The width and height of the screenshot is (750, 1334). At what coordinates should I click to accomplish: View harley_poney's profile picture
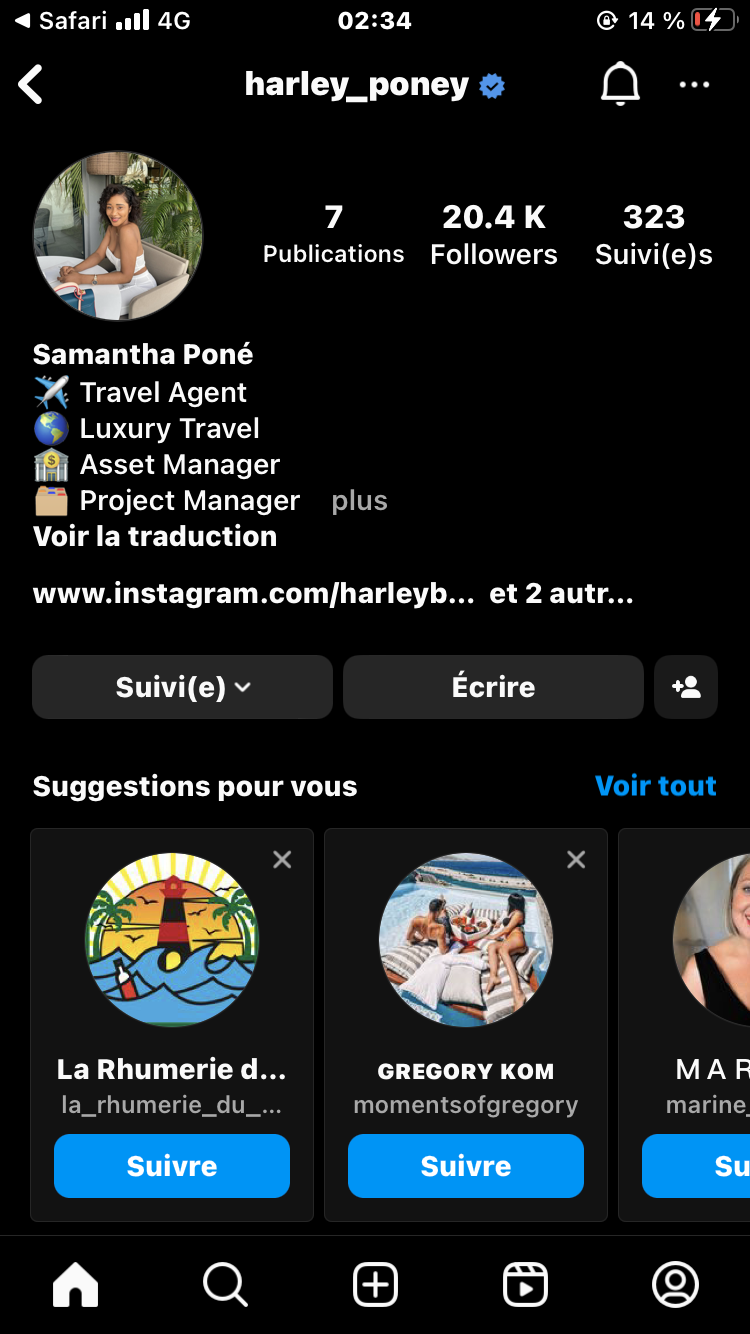point(118,236)
